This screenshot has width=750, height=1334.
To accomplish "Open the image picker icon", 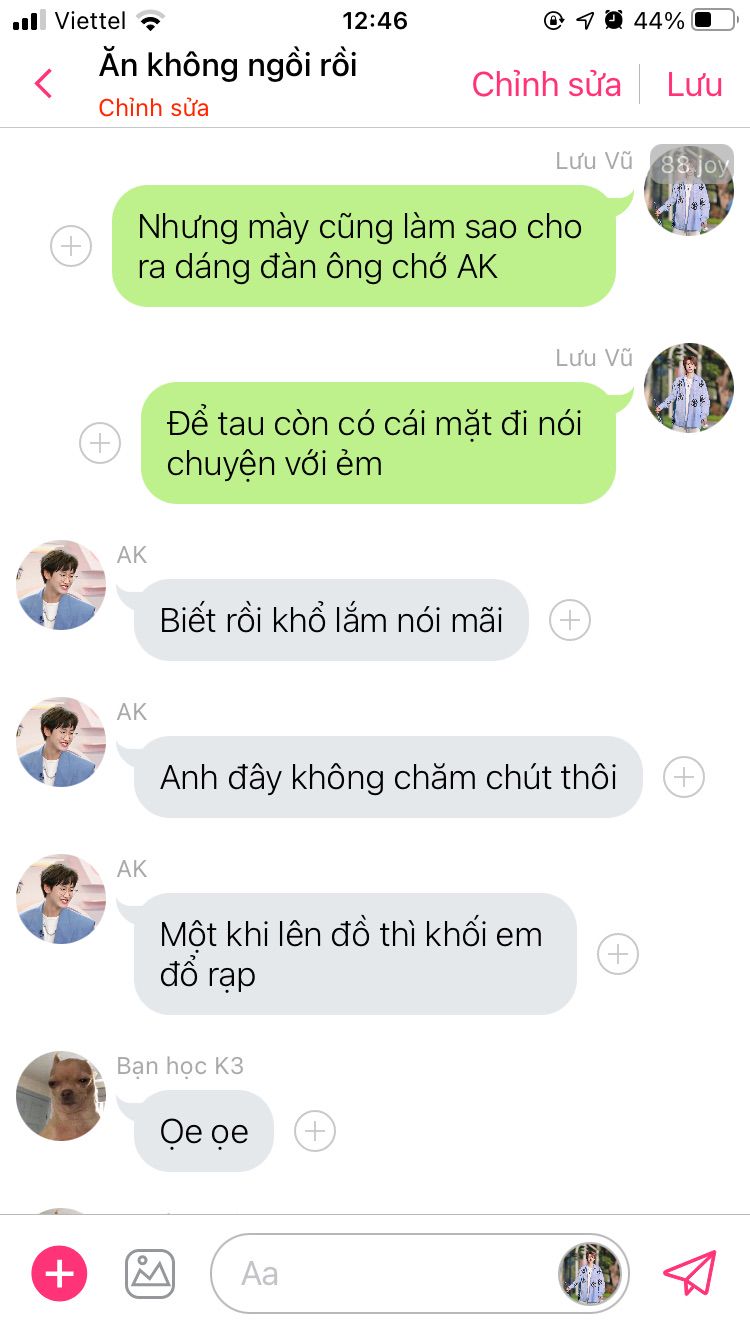I will 150,1274.
